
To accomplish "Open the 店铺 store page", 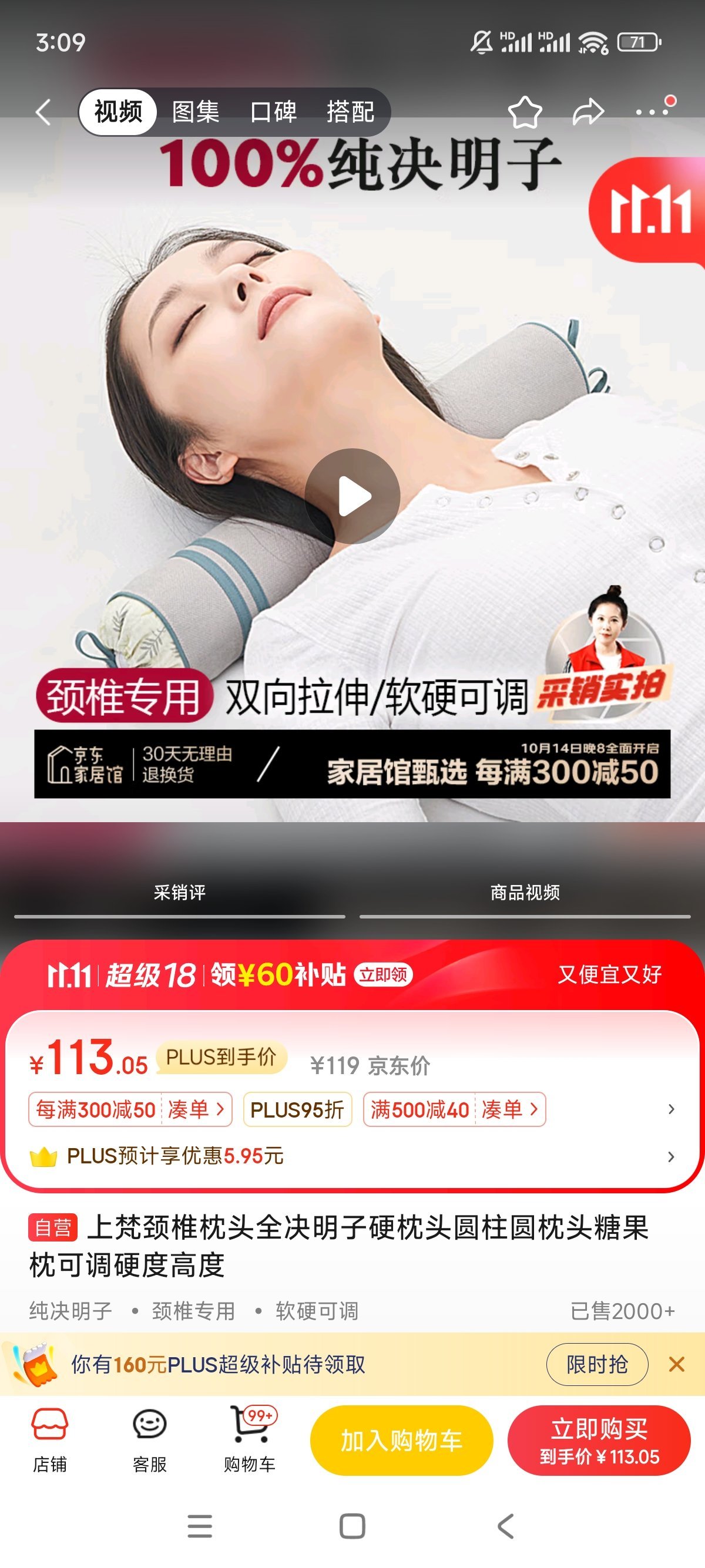I will pyautogui.click(x=50, y=1439).
